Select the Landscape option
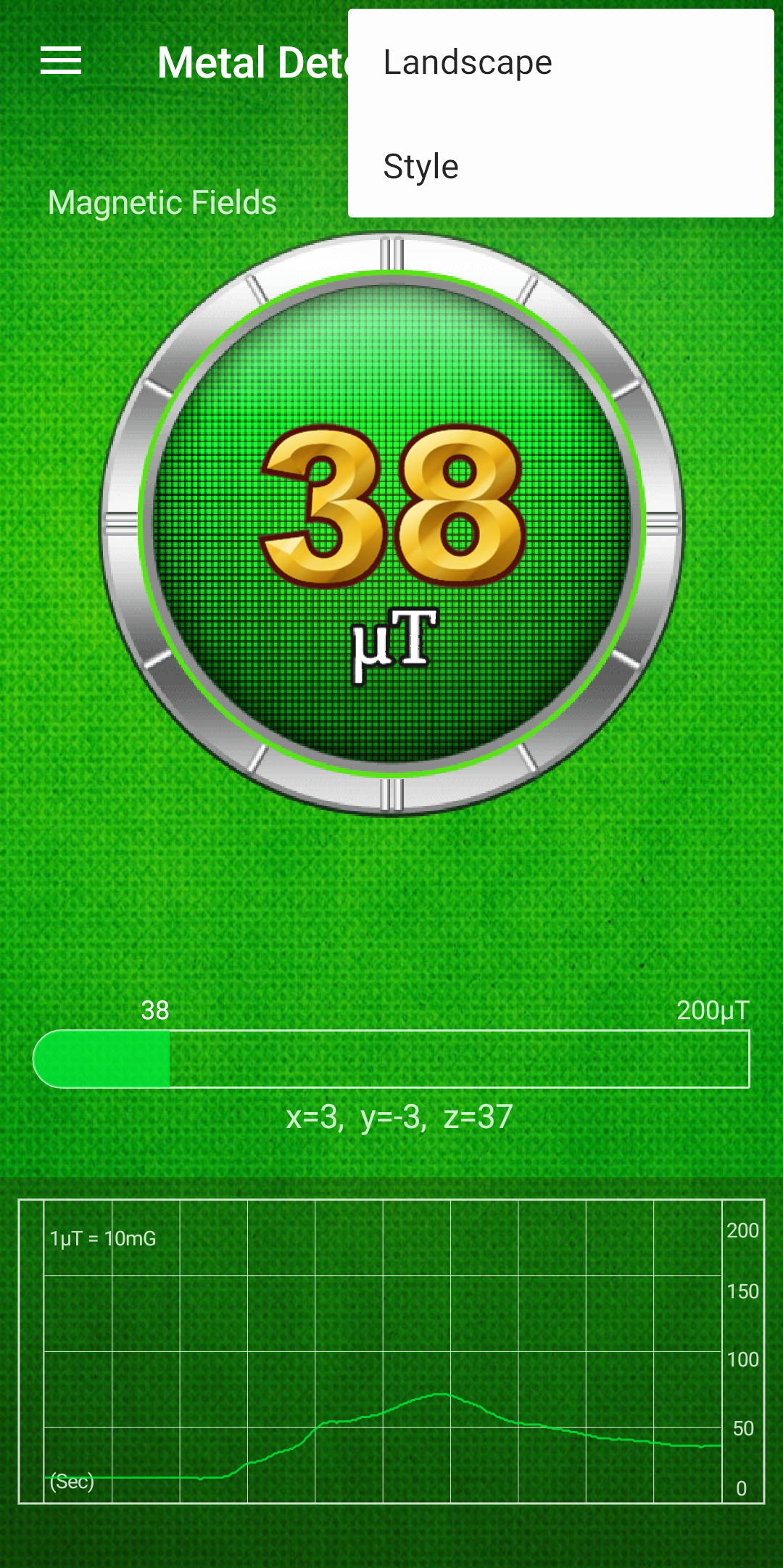783x1568 pixels. 468,62
